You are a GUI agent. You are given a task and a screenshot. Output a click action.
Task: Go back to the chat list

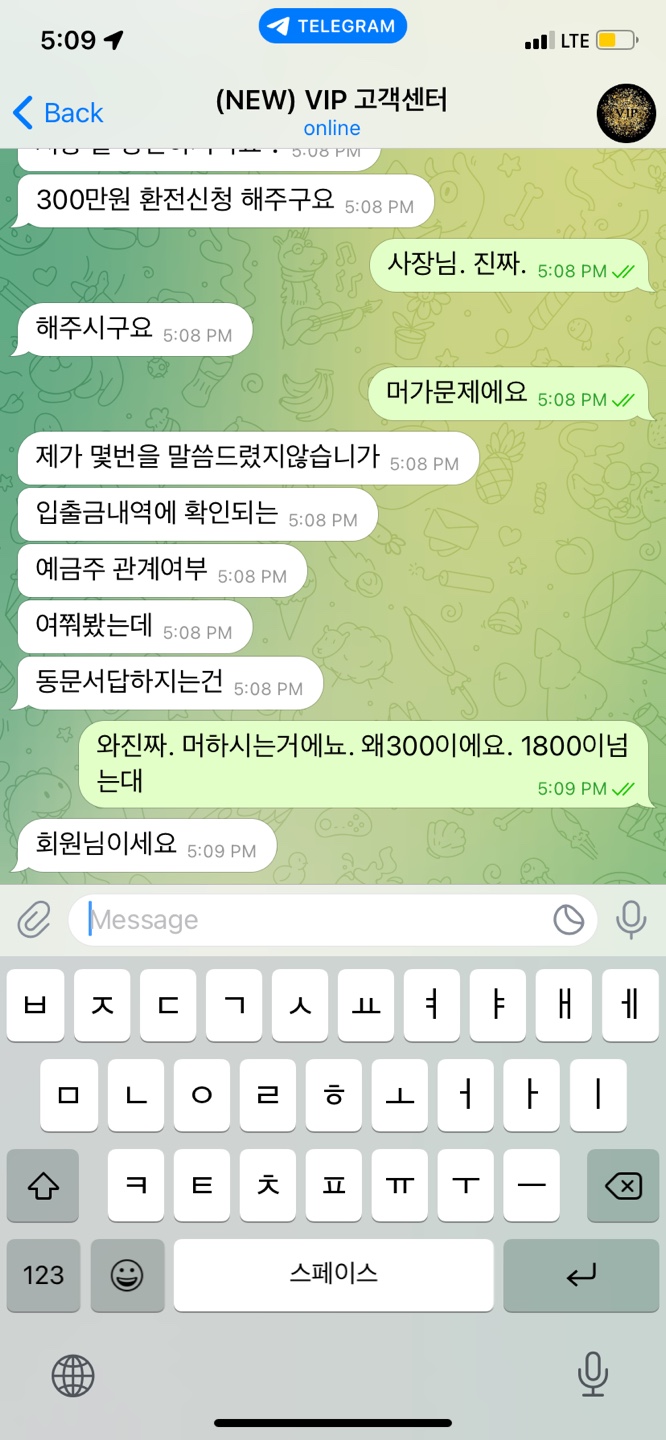(58, 113)
